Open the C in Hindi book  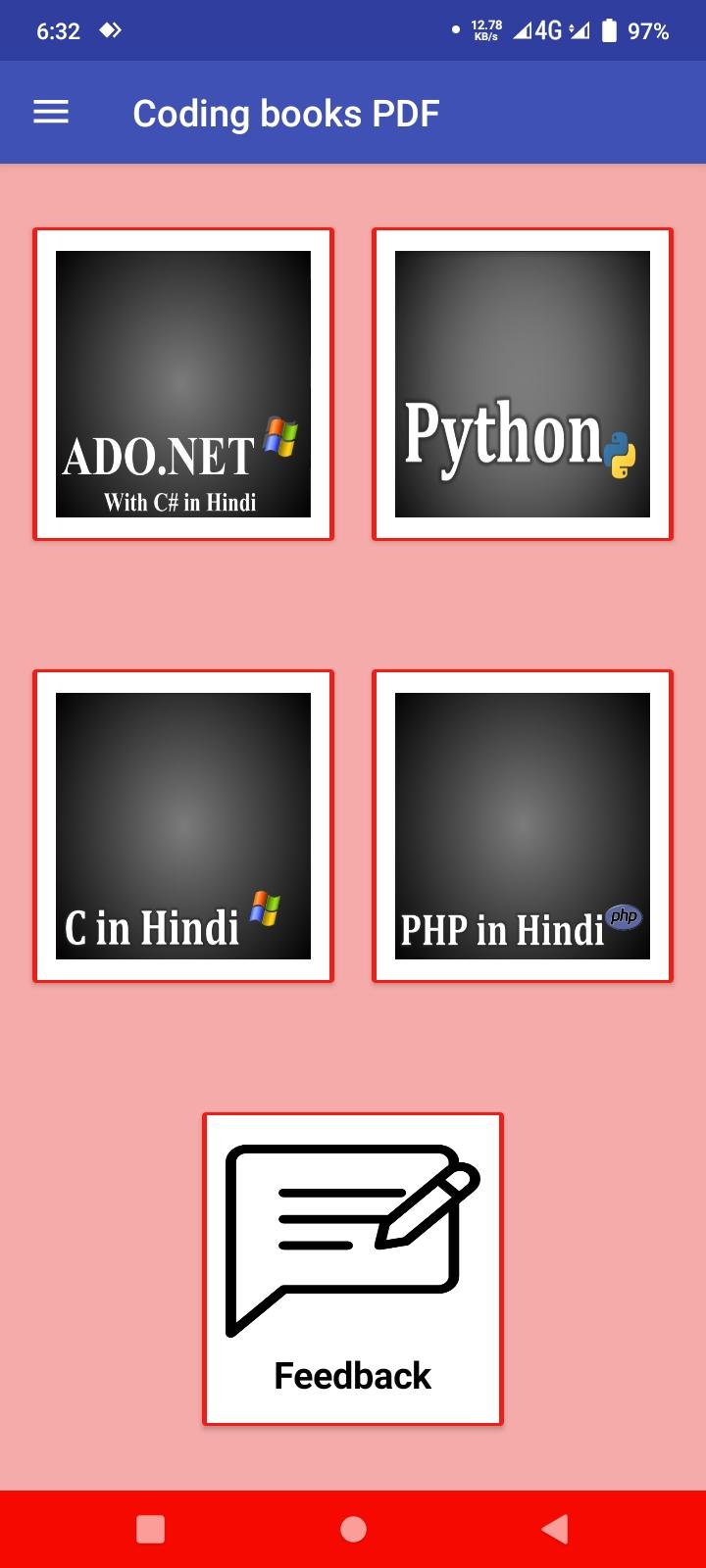coord(183,826)
